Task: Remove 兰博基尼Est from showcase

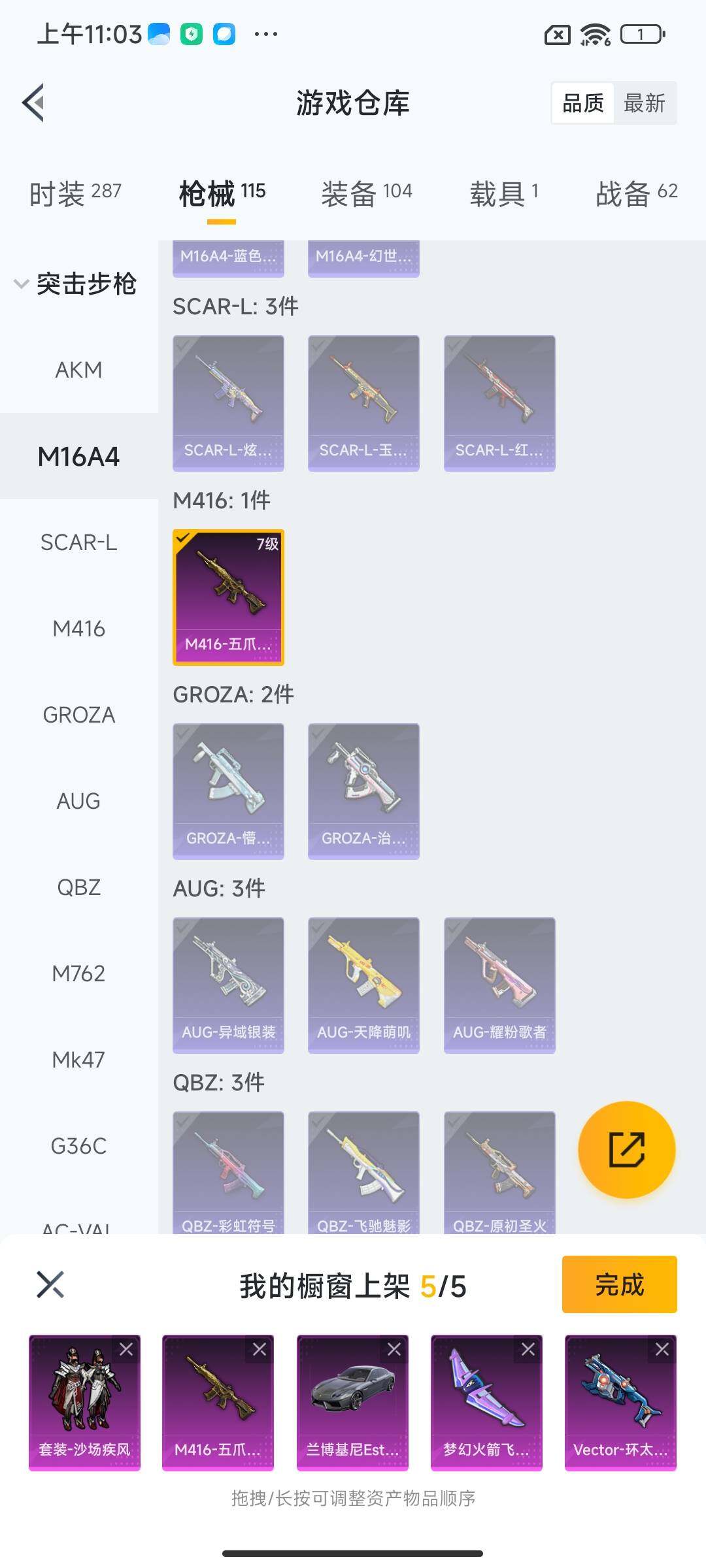Action: click(x=394, y=1349)
